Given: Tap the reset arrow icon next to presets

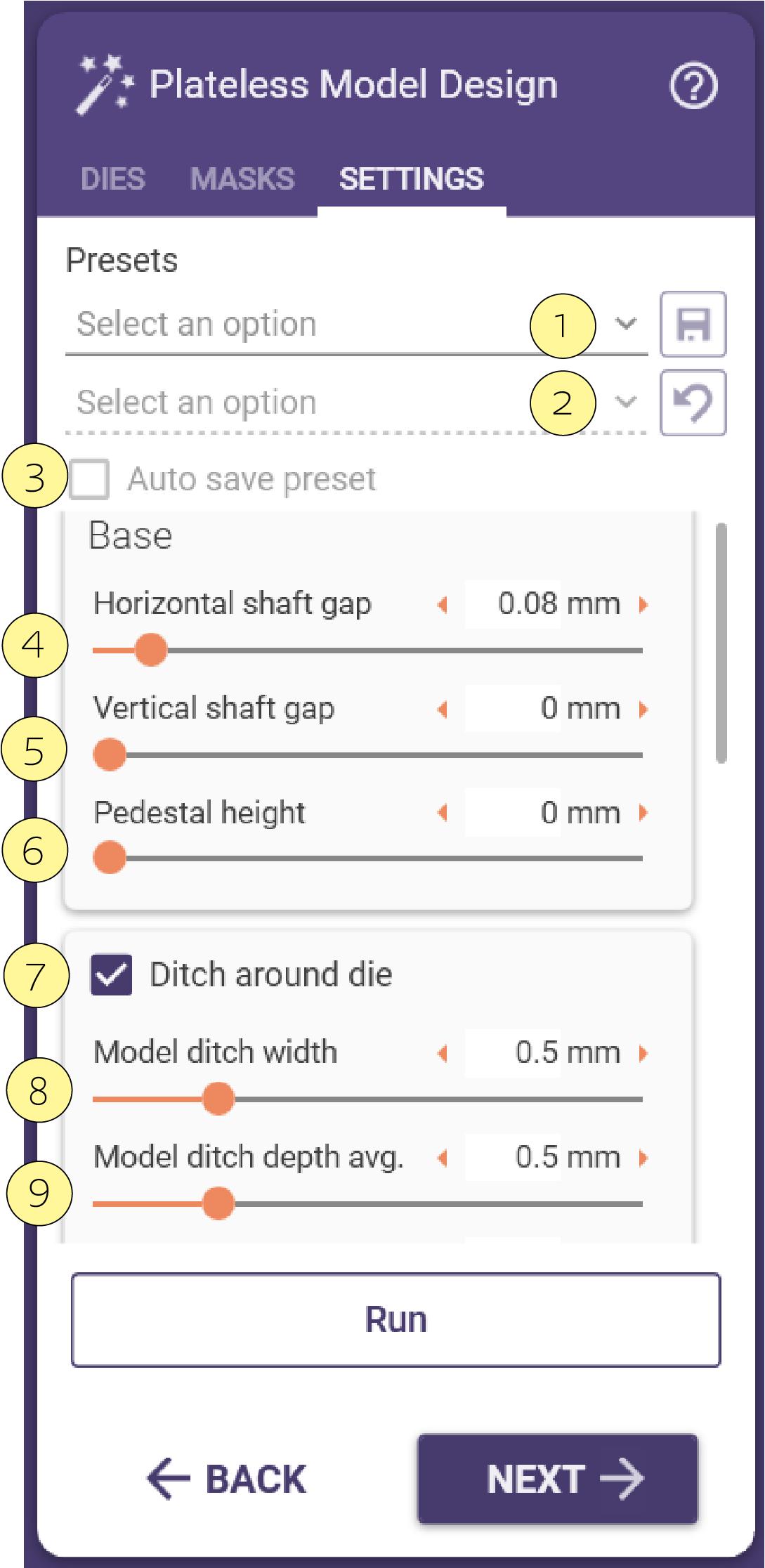Looking at the screenshot, I should [x=693, y=403].
